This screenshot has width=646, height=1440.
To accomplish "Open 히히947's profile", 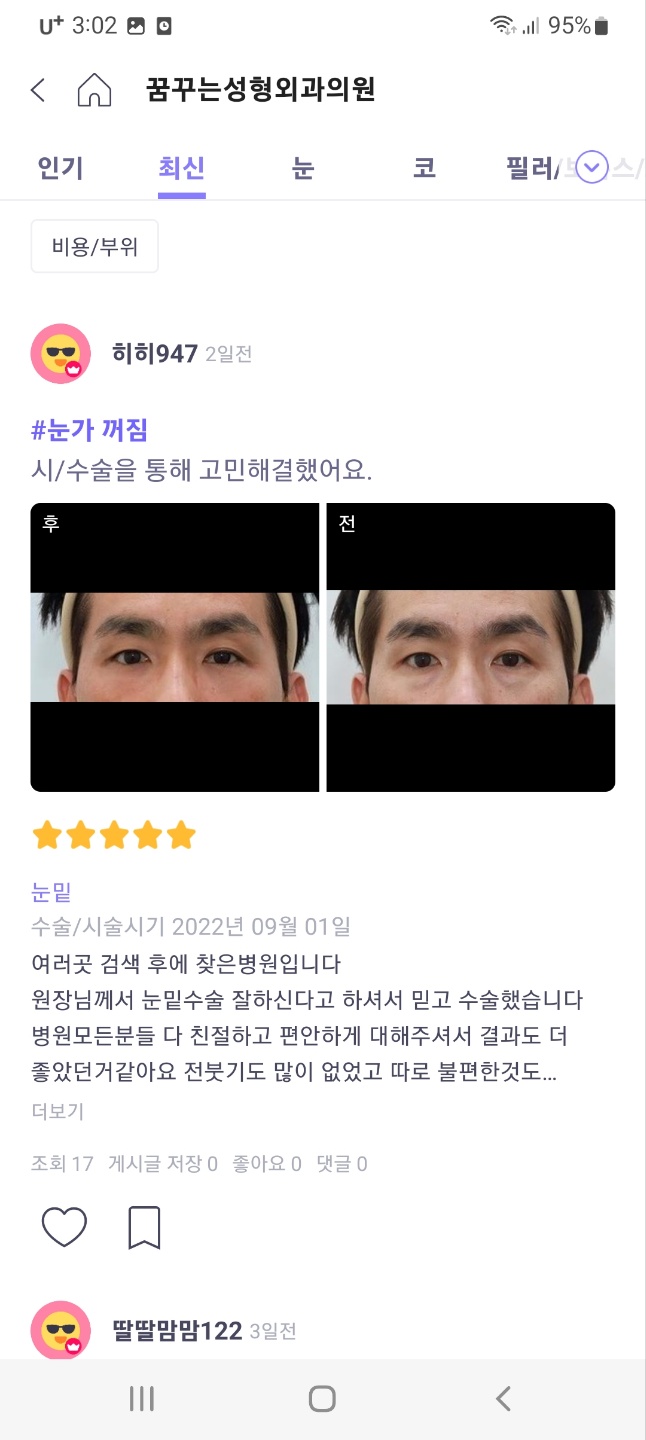I will pos(61,354).
